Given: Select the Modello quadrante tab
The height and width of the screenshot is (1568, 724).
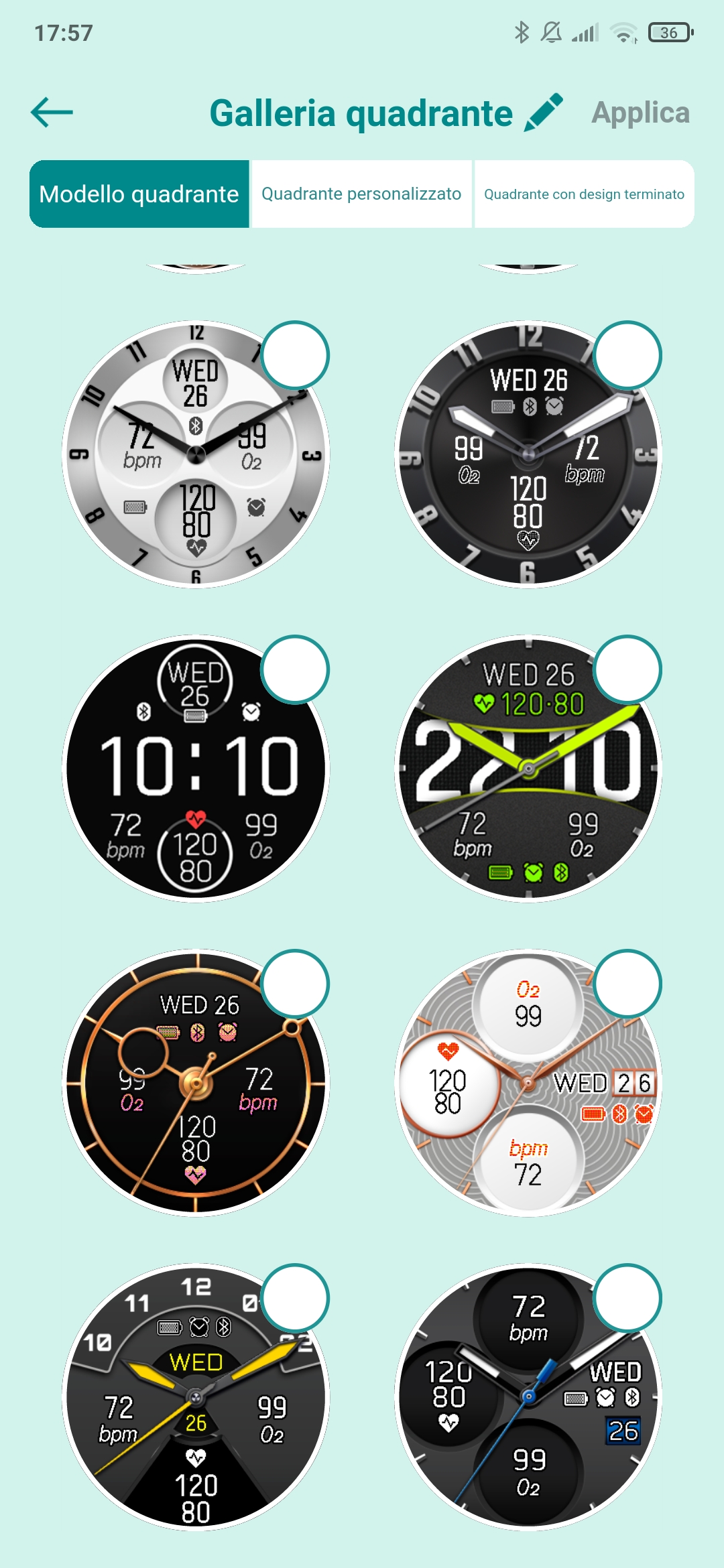Looking at the screenshot, I should click(139, 194).
